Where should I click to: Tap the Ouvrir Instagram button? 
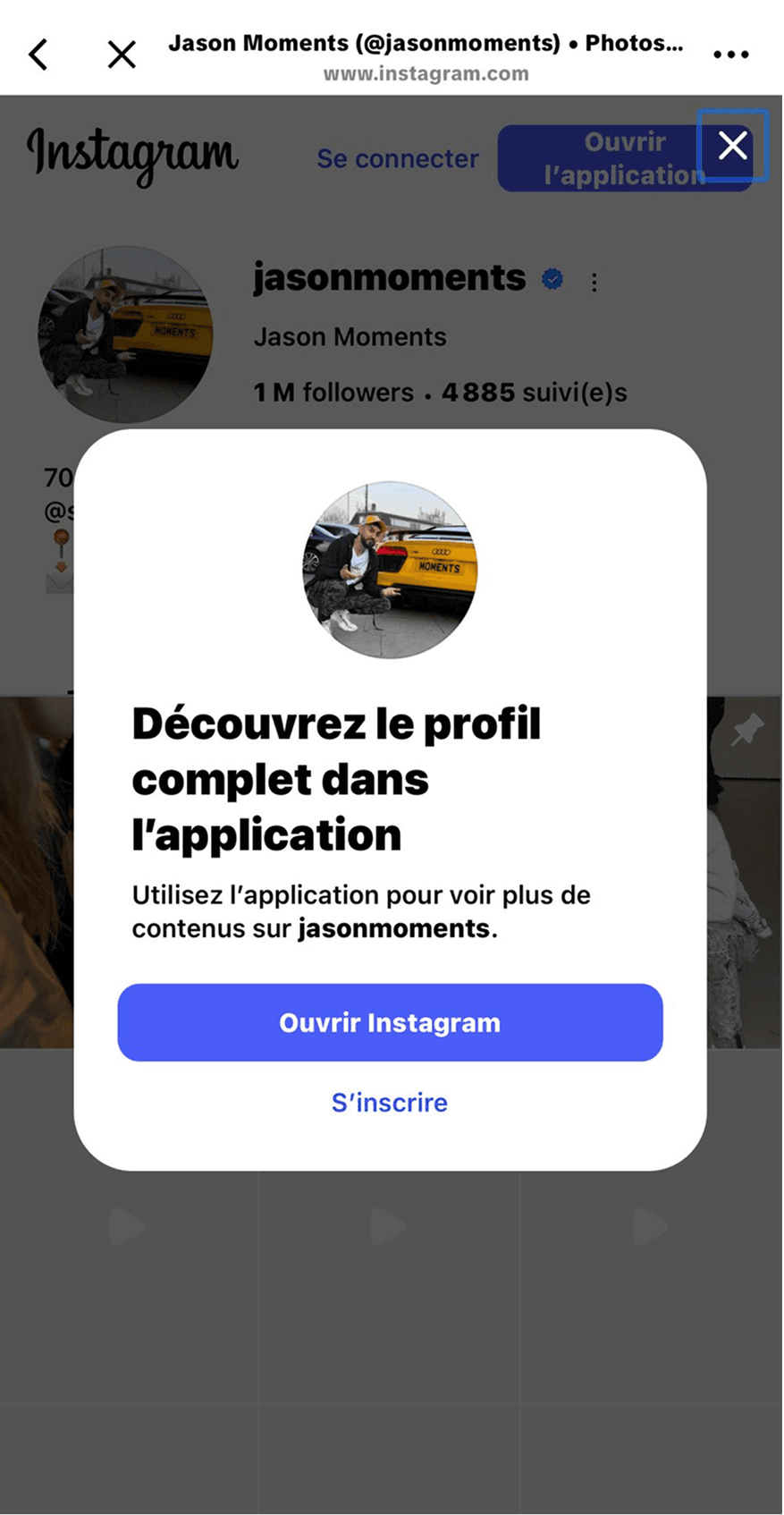pyautogui.click(x=390, y=1022)
